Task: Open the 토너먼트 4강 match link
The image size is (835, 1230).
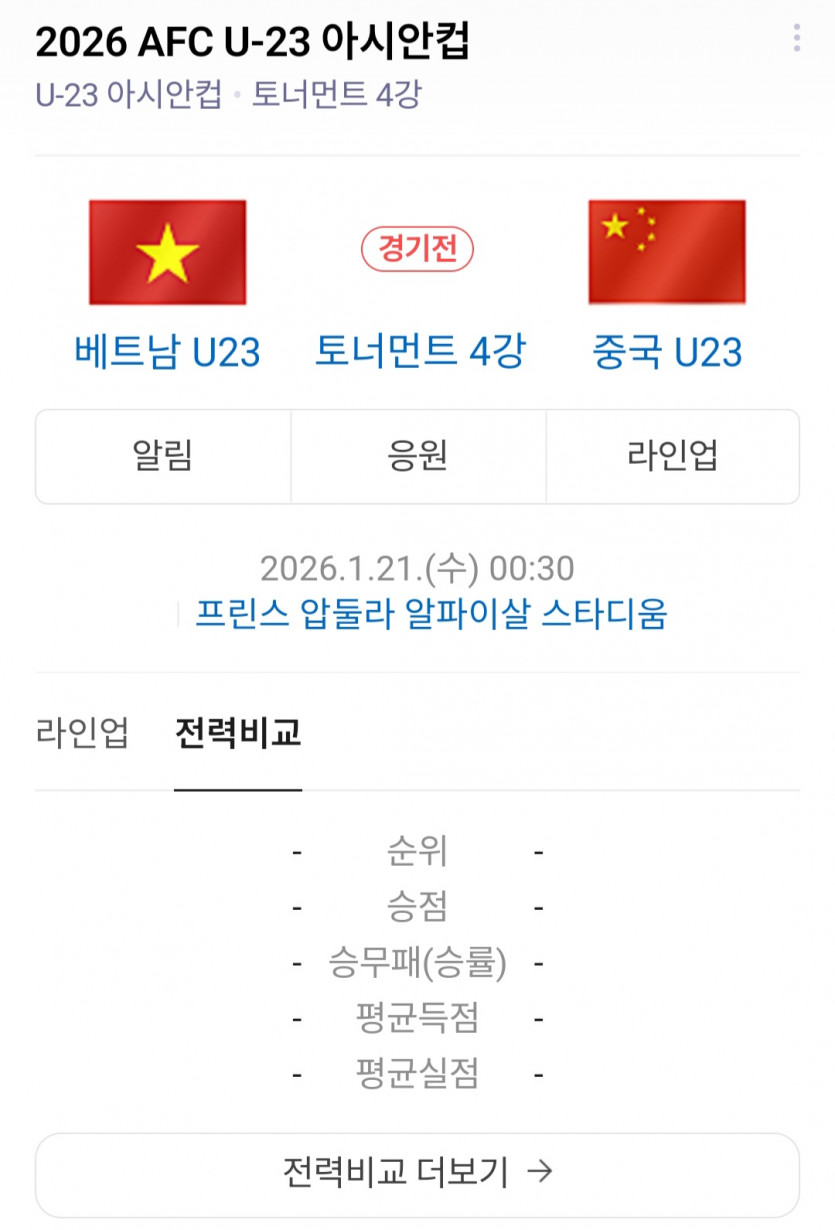Action: [x=419, y=352]
